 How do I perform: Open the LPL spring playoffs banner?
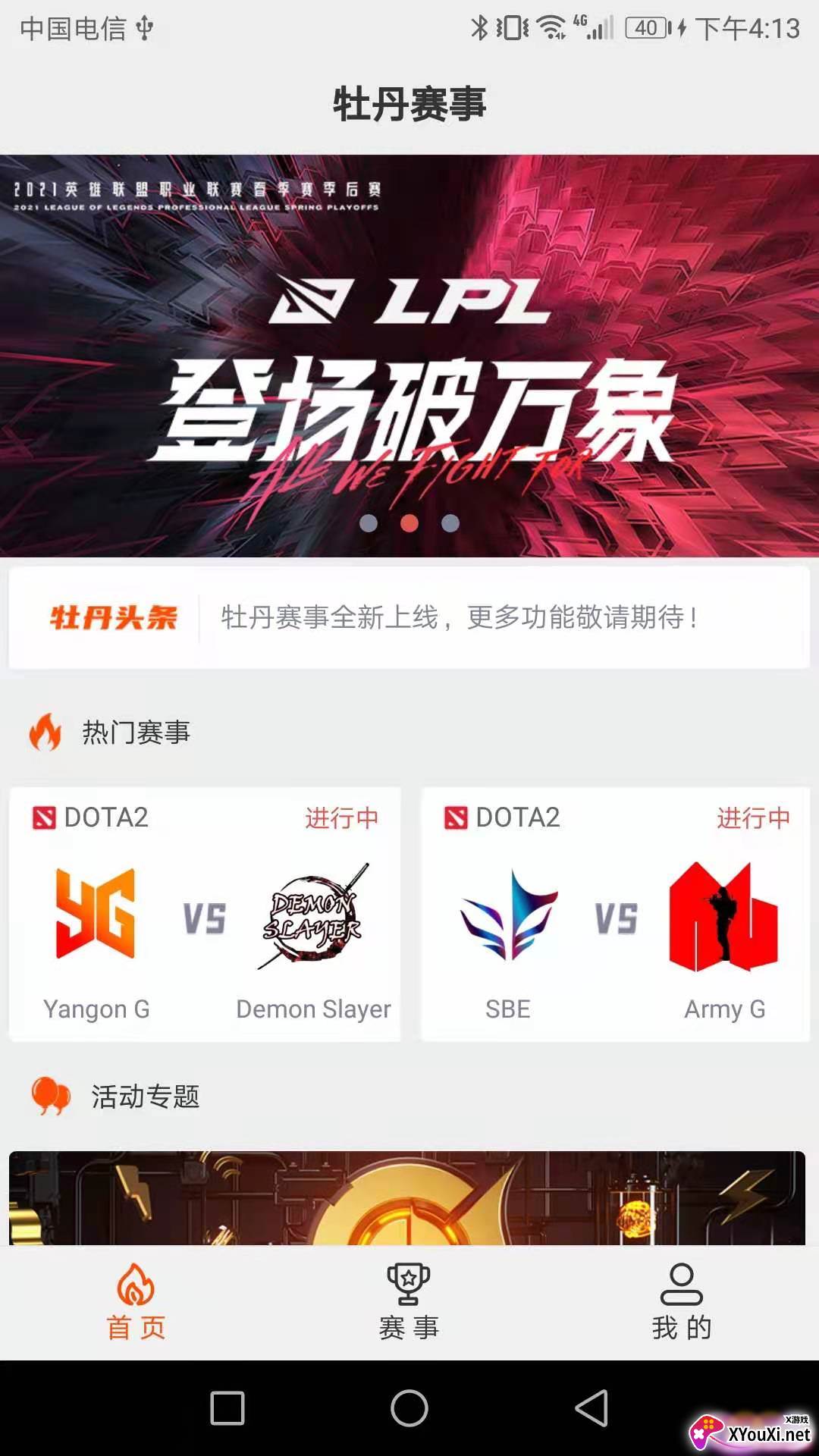pos(409,355)
